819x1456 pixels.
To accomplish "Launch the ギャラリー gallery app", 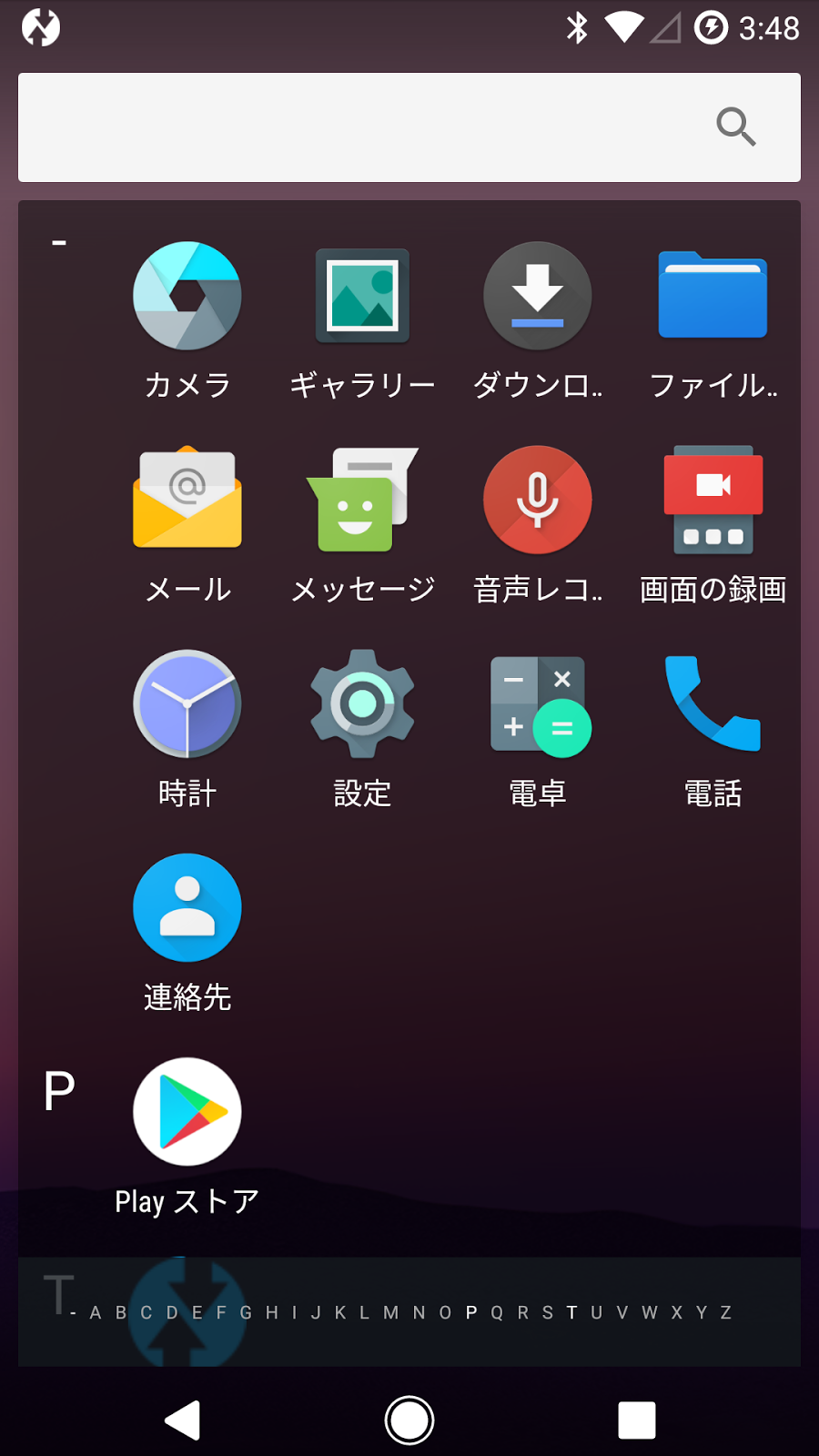I will [x=362, y=297].
